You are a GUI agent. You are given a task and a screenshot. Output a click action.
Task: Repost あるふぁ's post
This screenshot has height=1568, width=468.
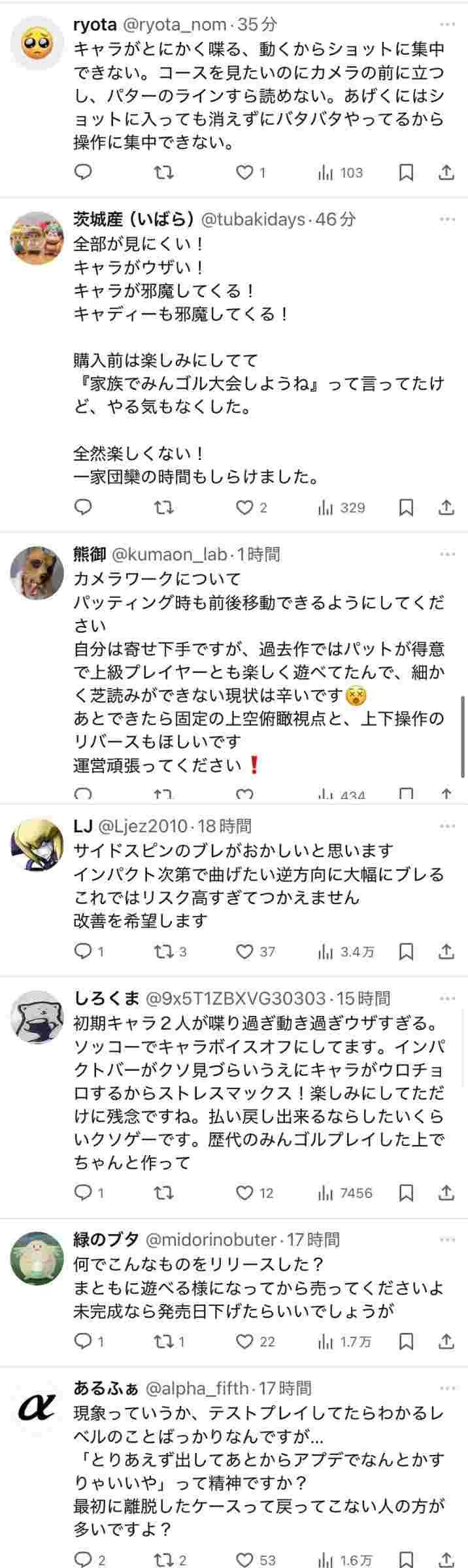[x=163, y=1560]
